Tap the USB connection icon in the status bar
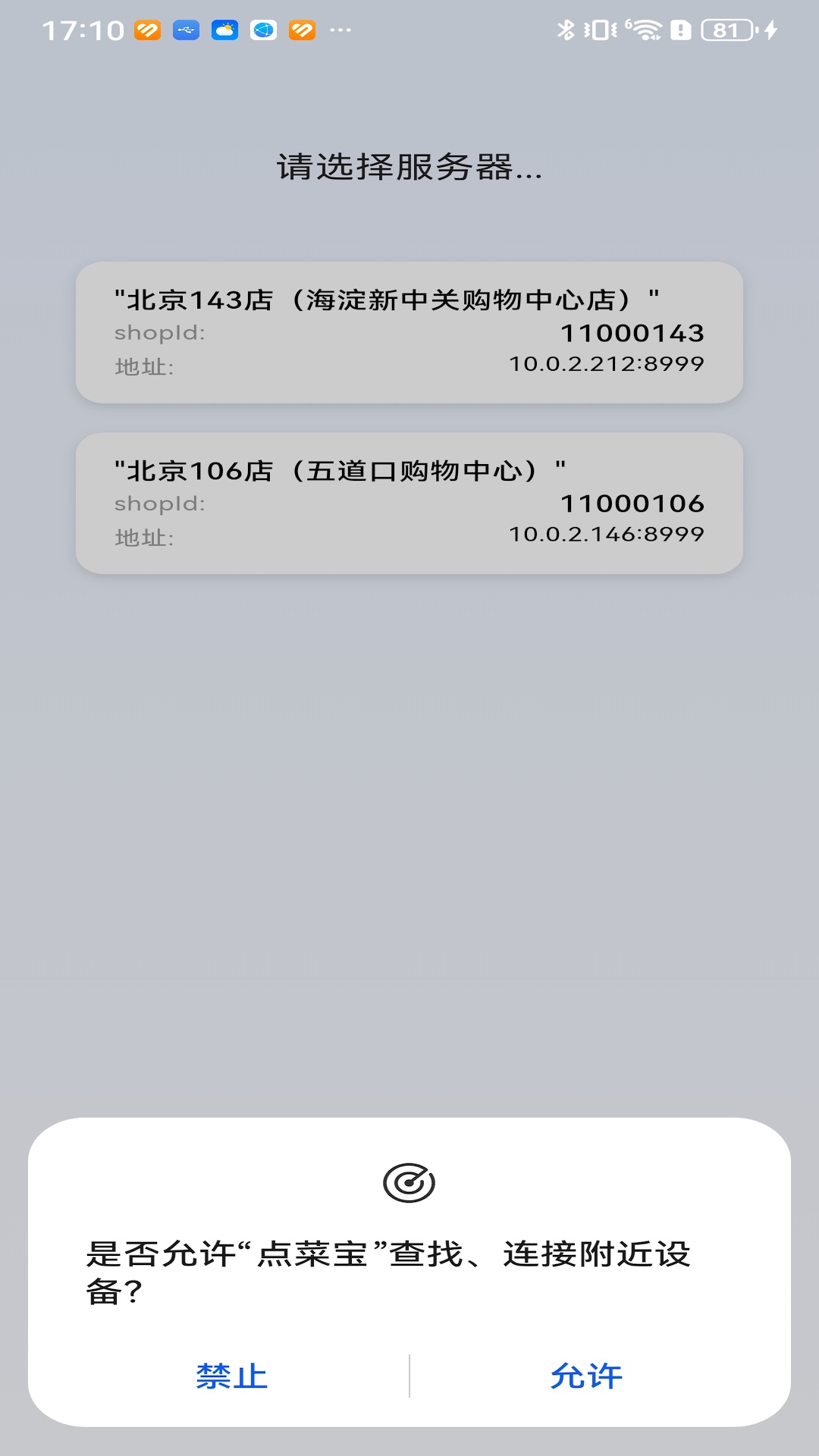Viewport: 819px width, 1456px height. pyautogui.click(x=187, y=30)
